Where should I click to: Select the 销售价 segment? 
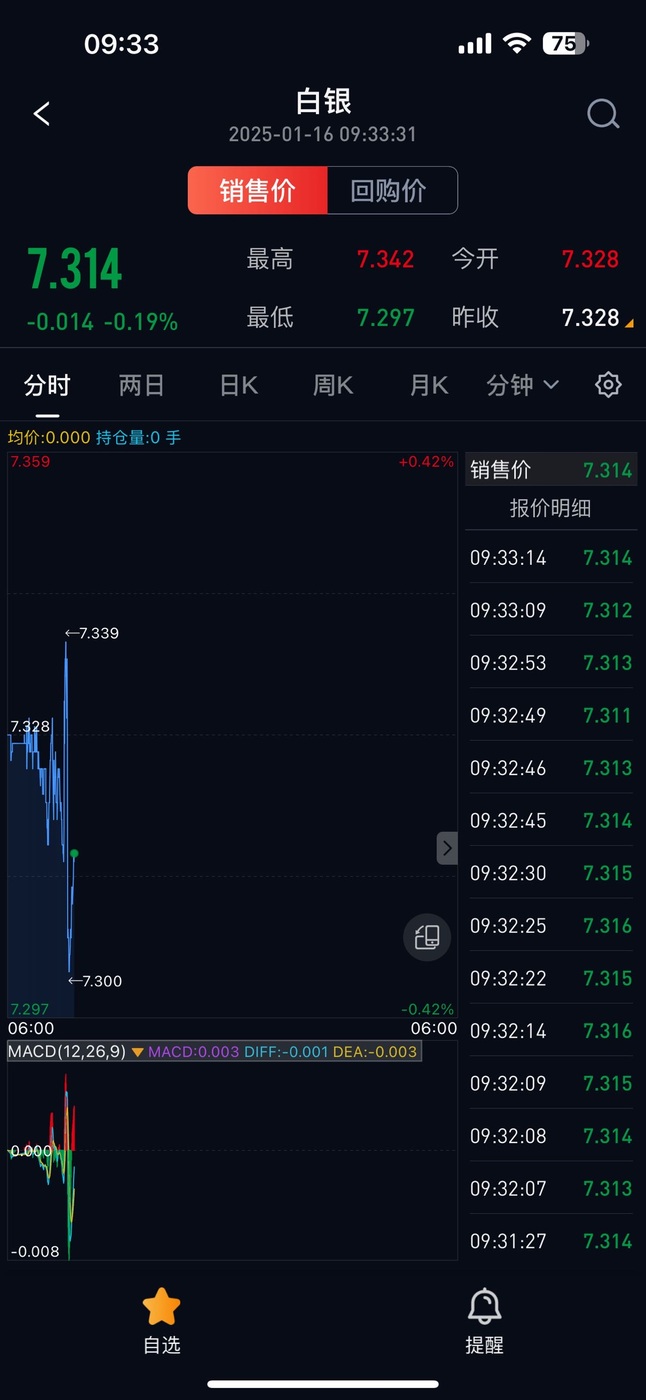pos(258,191)
